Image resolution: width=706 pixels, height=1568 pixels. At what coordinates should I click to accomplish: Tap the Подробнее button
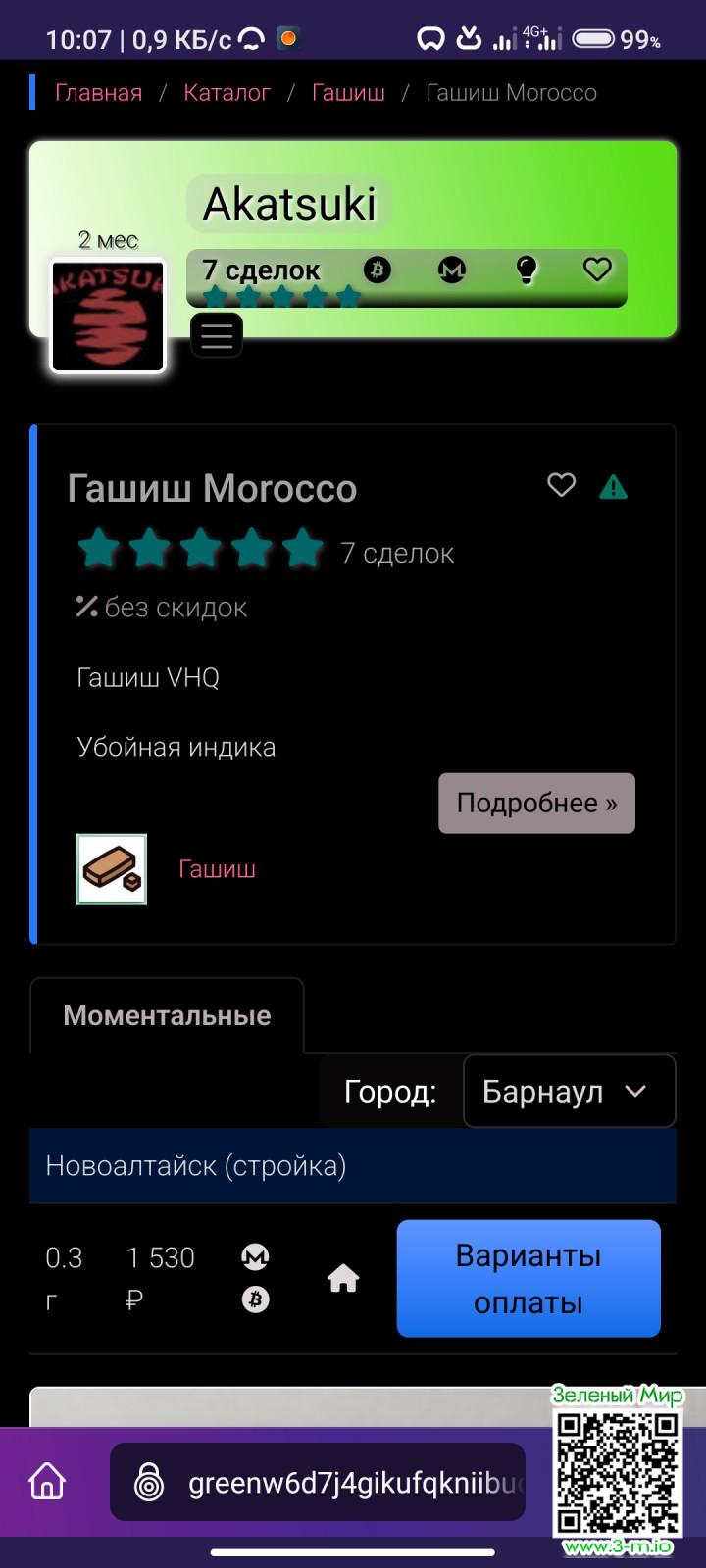tap(536, 804)
